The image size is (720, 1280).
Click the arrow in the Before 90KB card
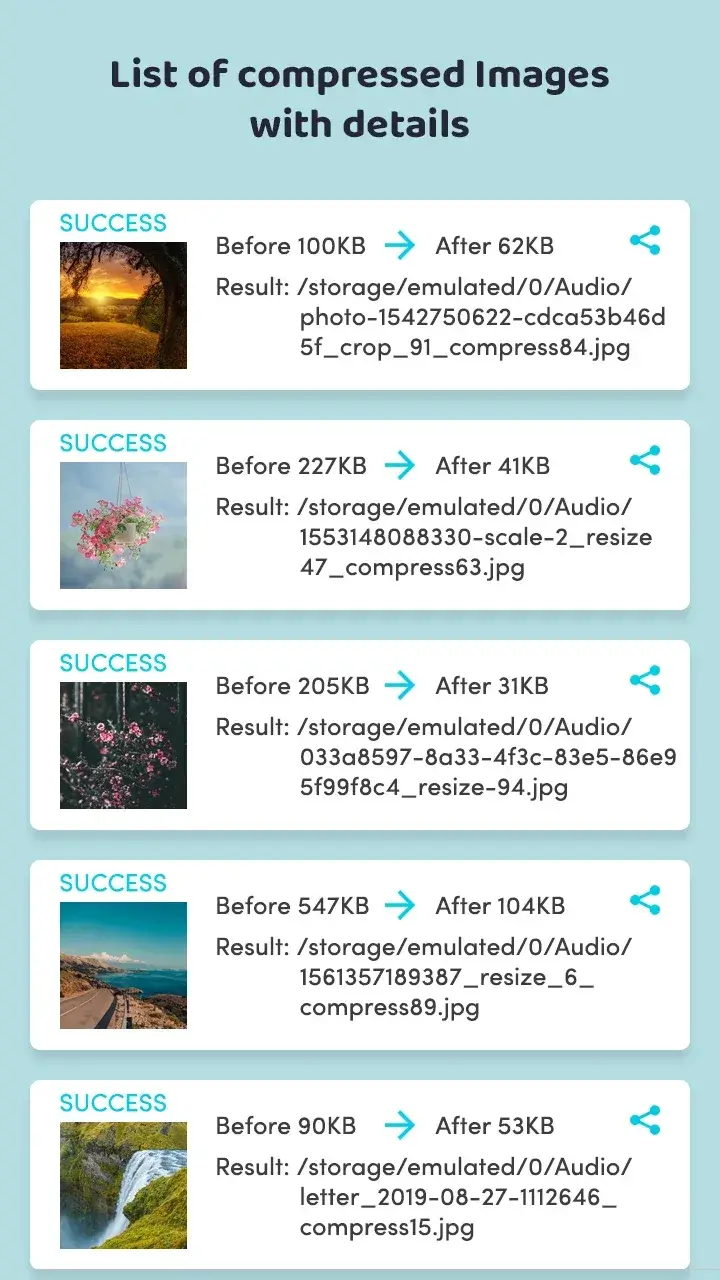click(401, 1125)
